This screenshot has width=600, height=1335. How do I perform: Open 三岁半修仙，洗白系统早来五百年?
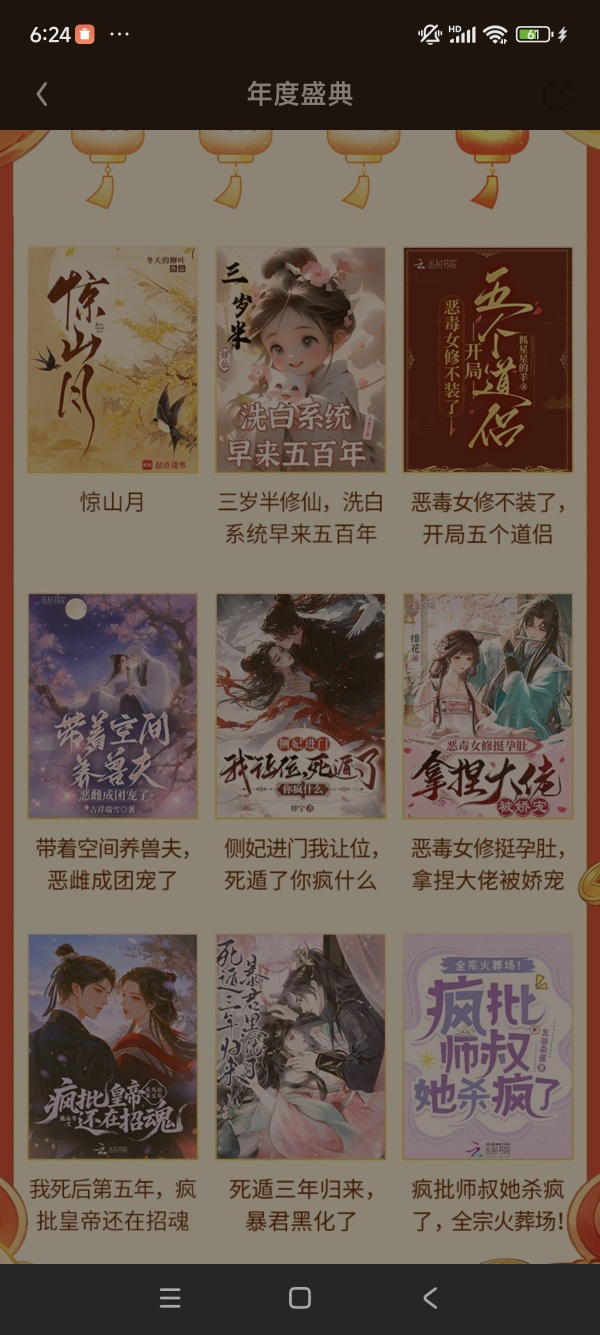[x=300, y=360]
